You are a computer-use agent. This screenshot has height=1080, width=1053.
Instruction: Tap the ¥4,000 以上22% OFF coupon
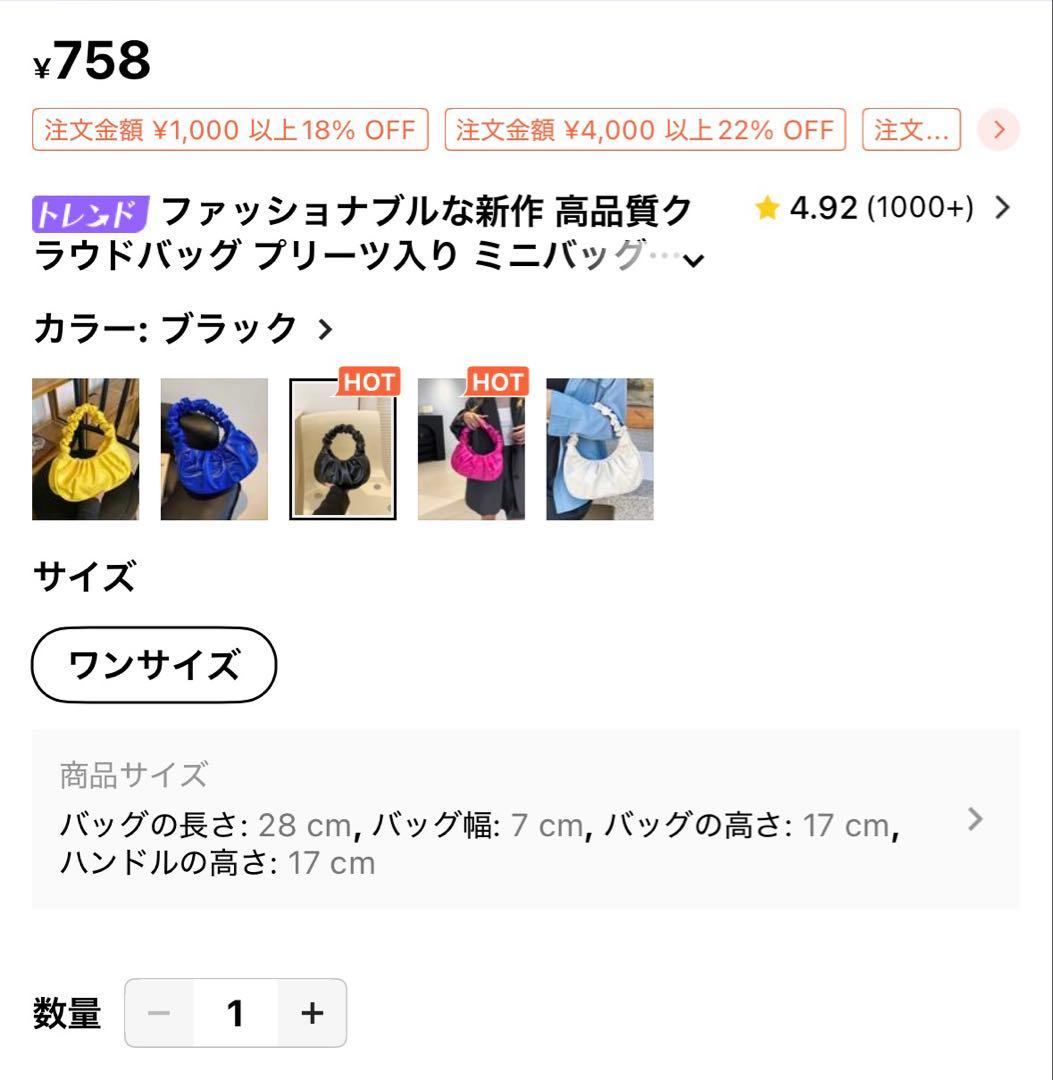[645, 130]
